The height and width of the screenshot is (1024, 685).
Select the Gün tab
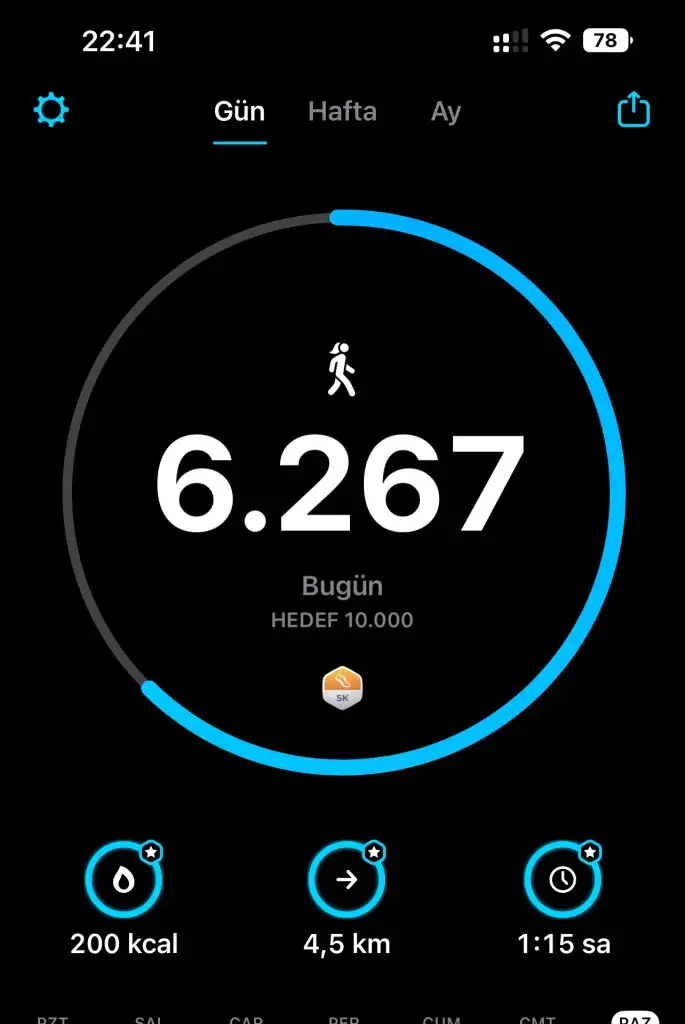click(x=239, y=111)
